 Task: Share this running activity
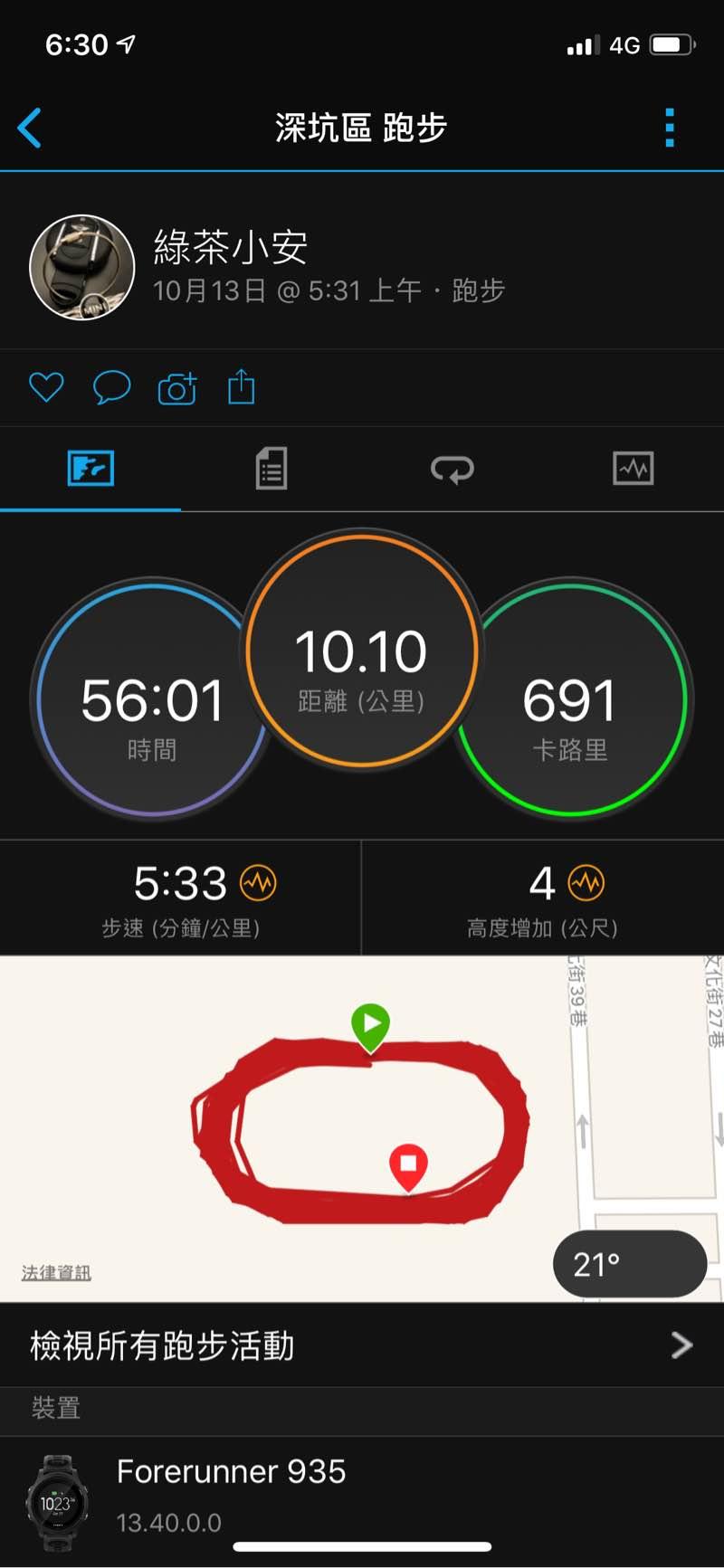click(241, 386)
